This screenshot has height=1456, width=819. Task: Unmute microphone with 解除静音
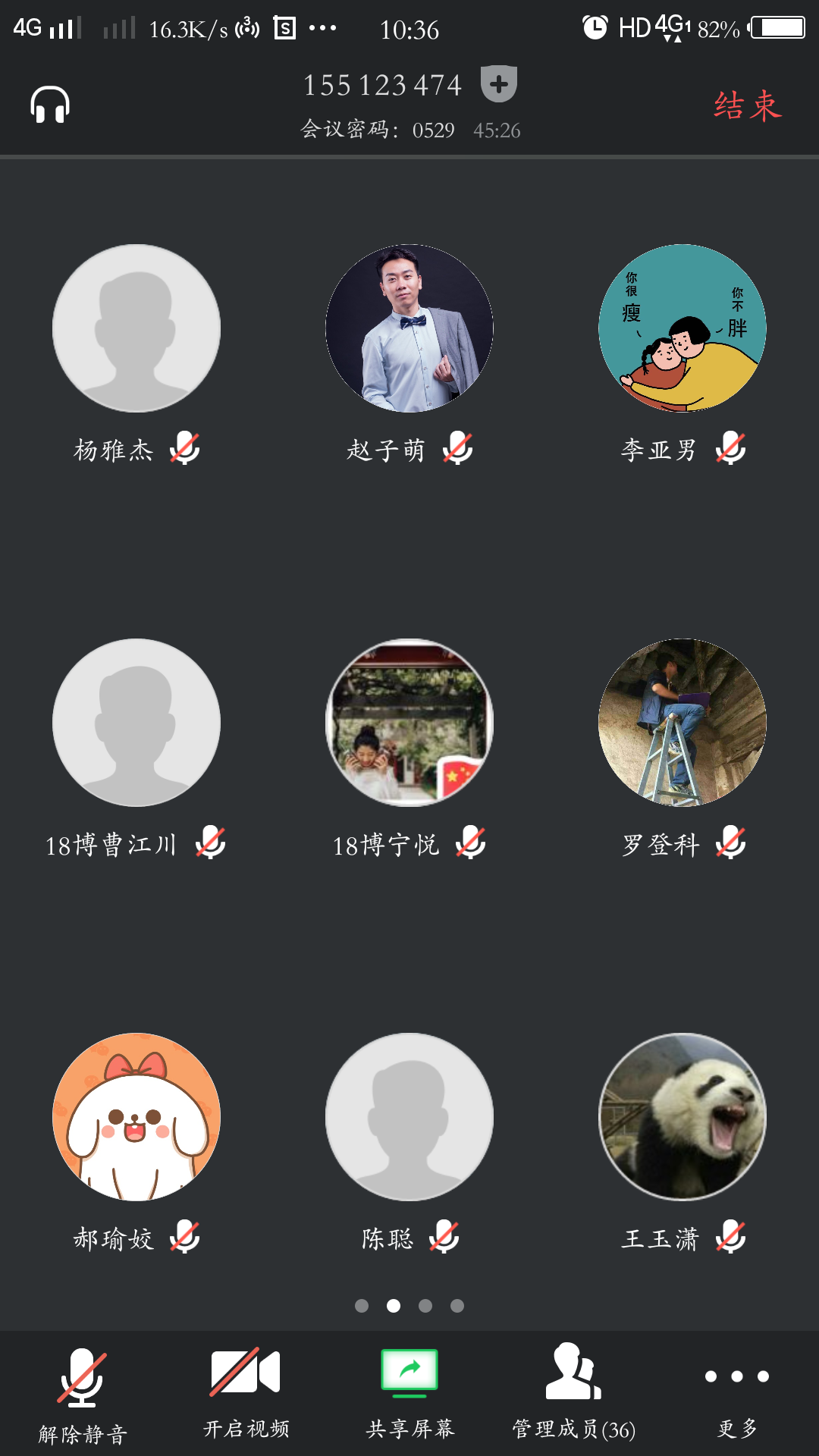tap(82, 1395)
